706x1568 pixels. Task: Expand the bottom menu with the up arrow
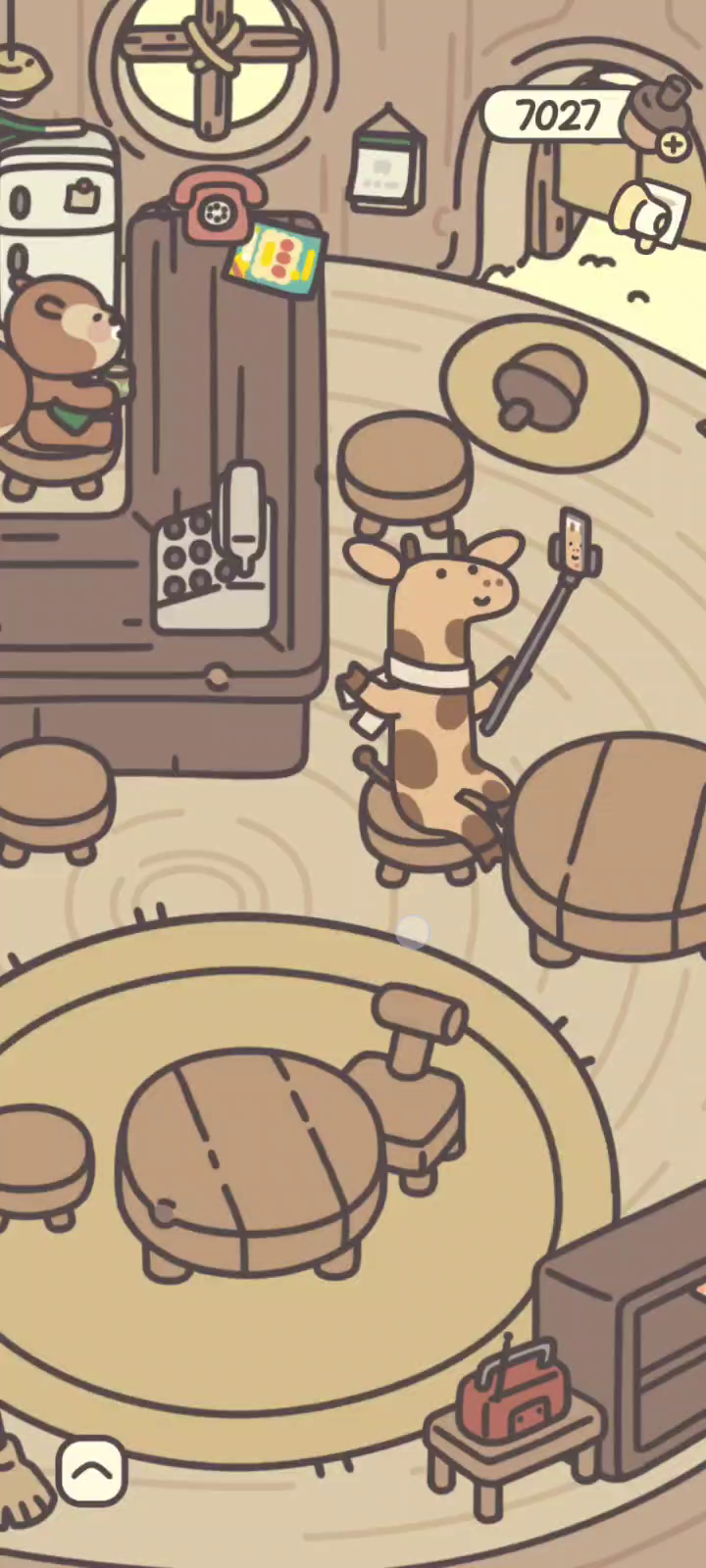click(x=92, y=1470)
